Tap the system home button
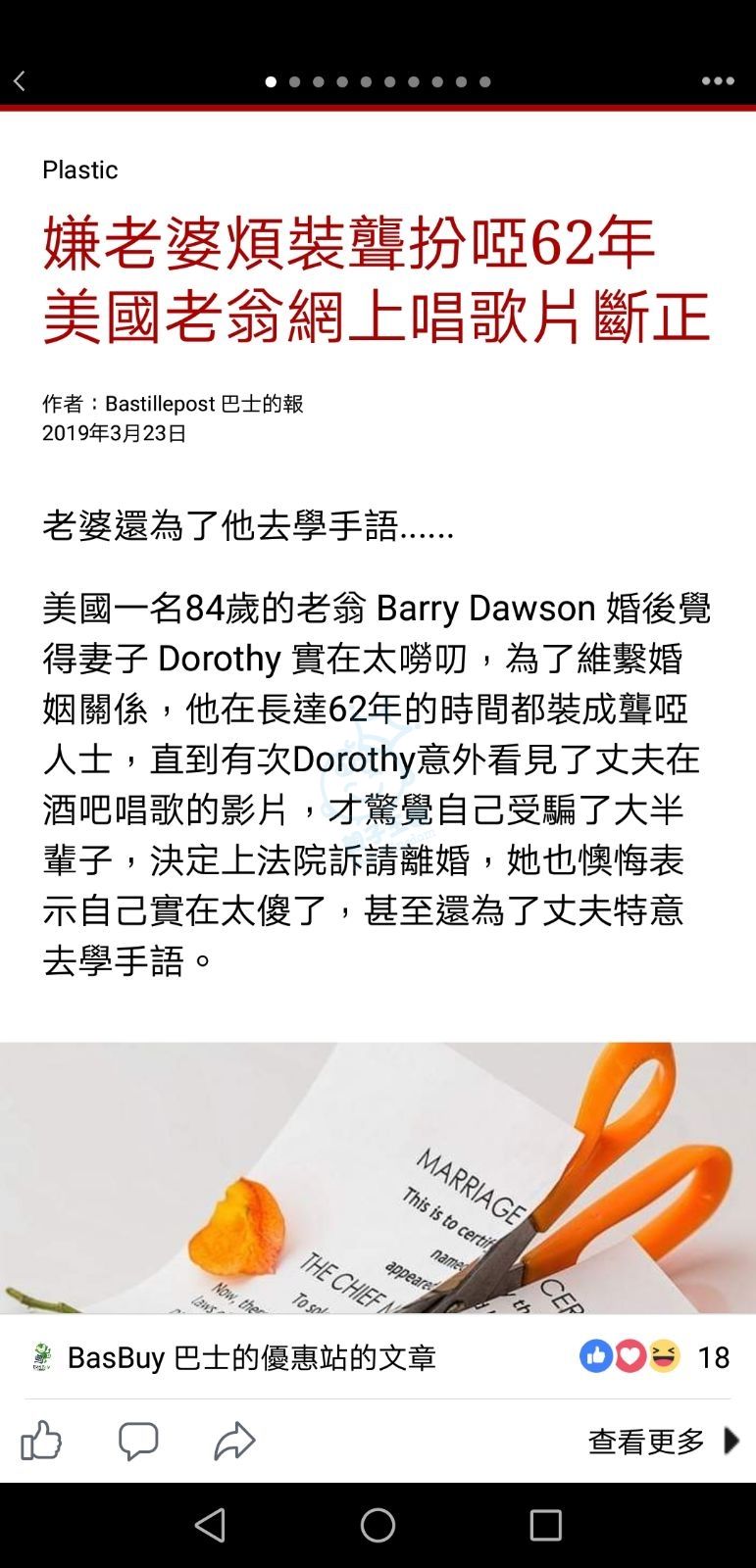The image size is (756, 1568). (378, 1525)
